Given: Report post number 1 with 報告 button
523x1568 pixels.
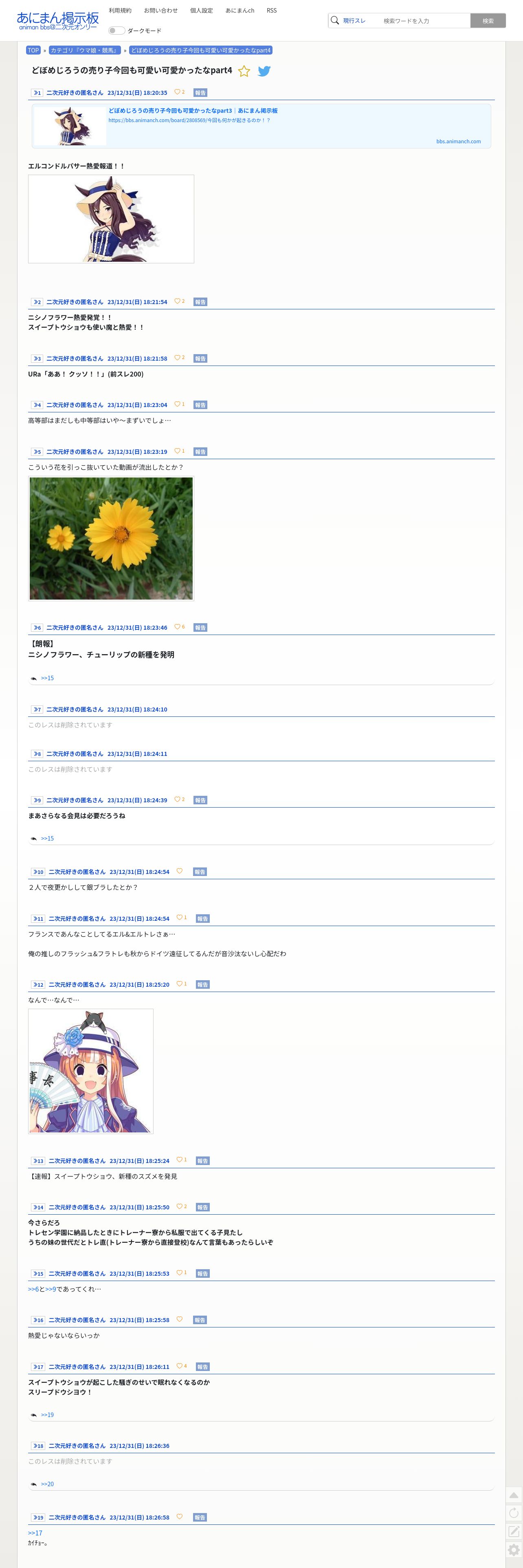Looking at the screenshot, I should (200, 92).
